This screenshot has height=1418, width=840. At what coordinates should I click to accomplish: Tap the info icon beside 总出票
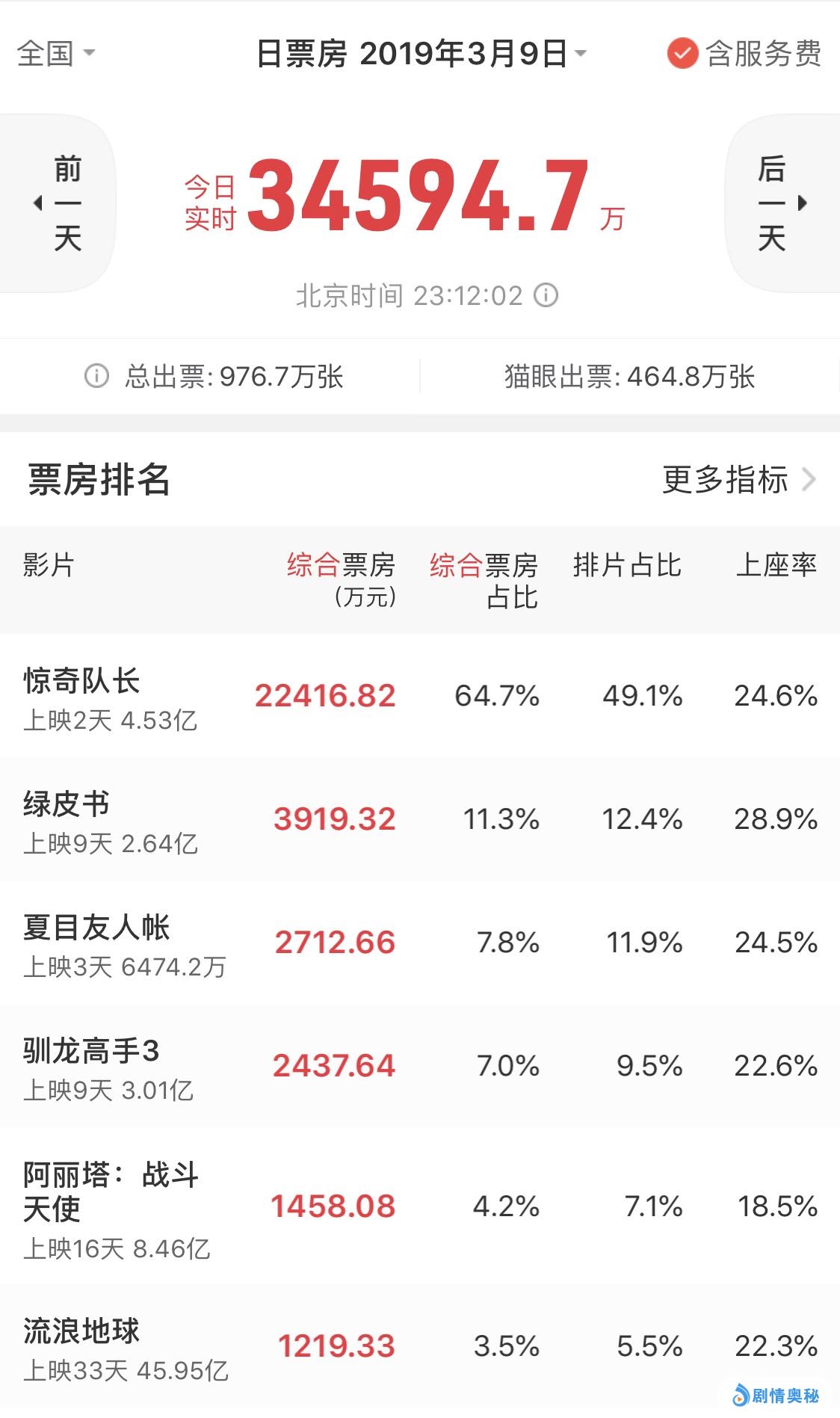click(96, 376)
